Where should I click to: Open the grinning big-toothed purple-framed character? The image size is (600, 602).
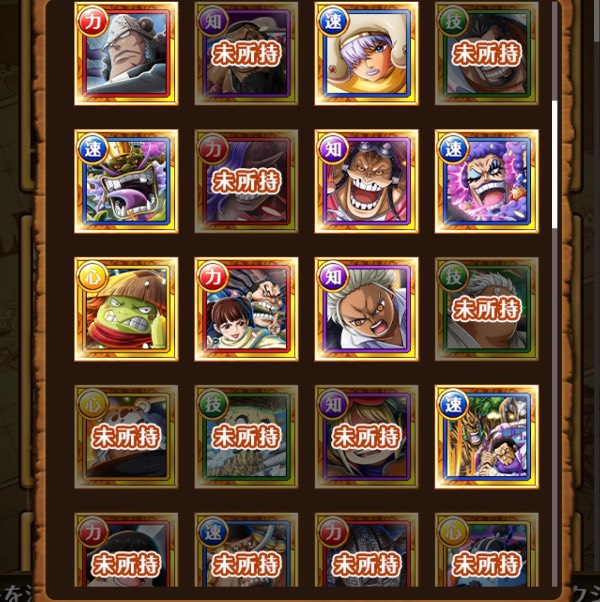[365, 180]
